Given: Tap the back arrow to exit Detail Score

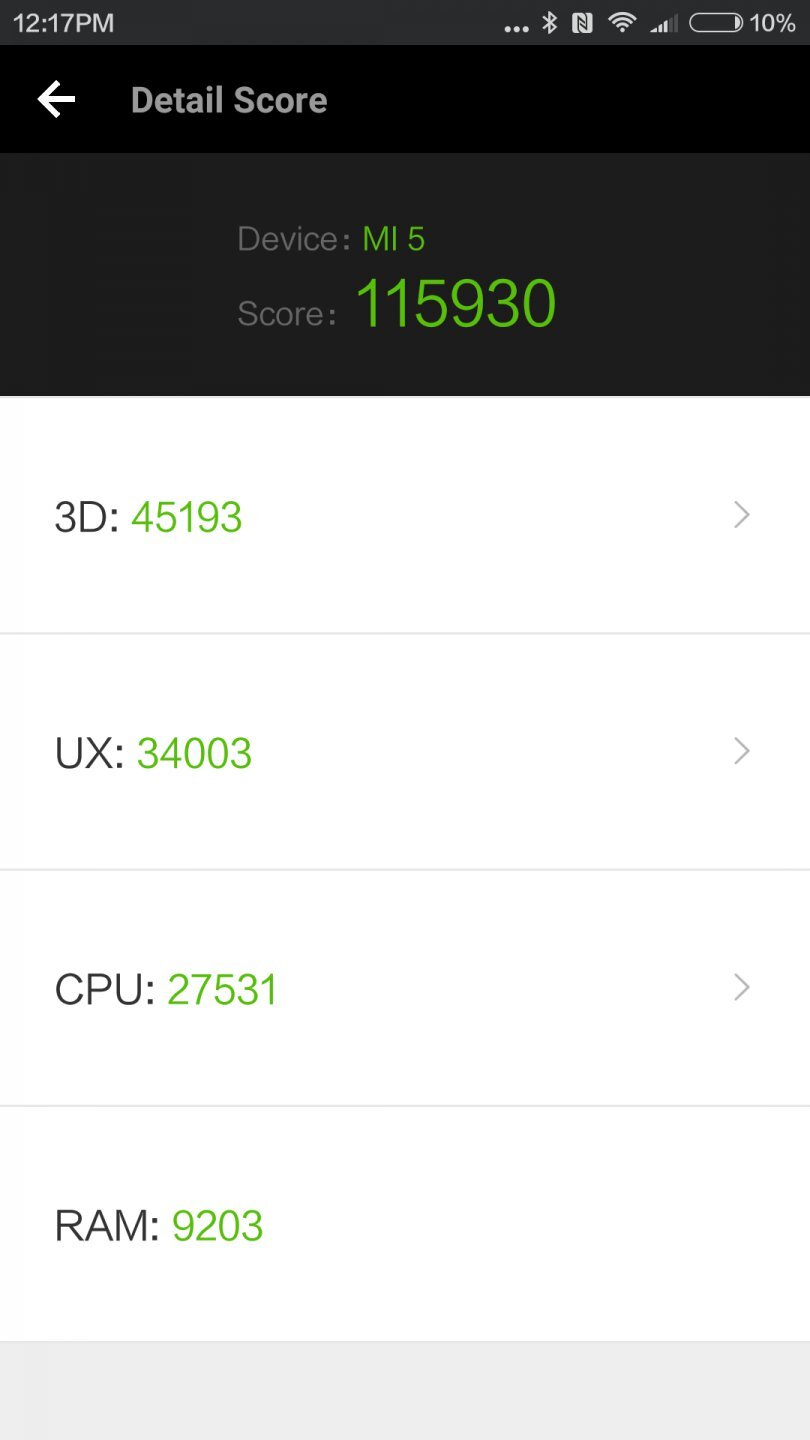Looking at the screenshot, I should pos(55,99).
